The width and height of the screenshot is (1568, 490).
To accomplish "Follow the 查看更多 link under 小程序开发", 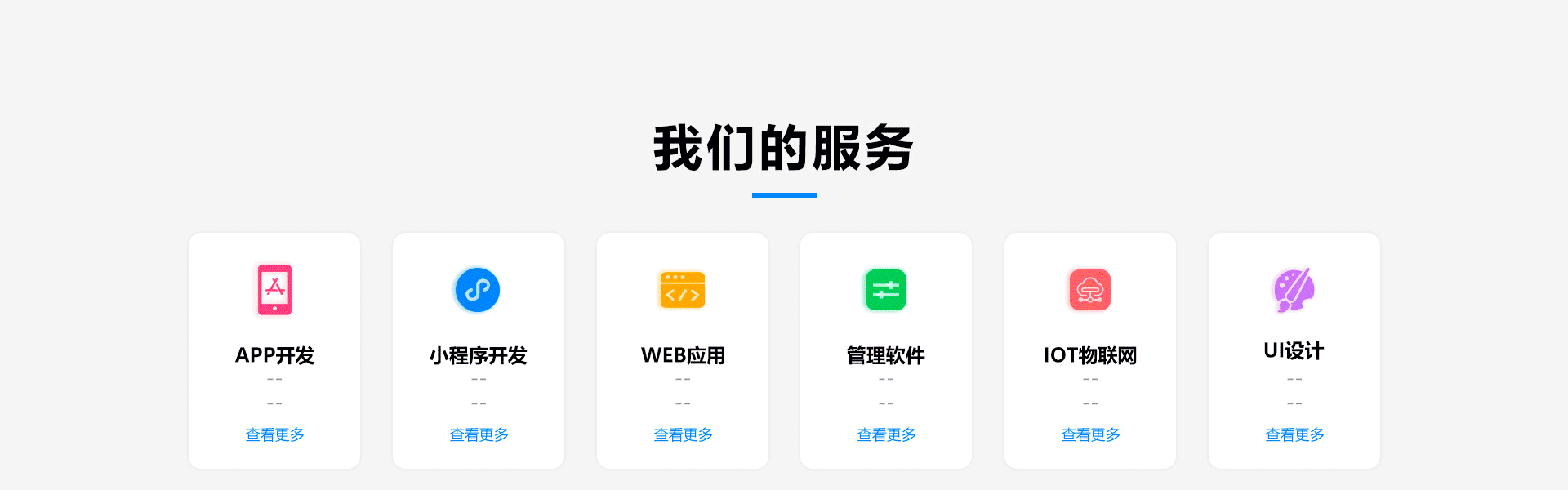I will pos(479,434).
